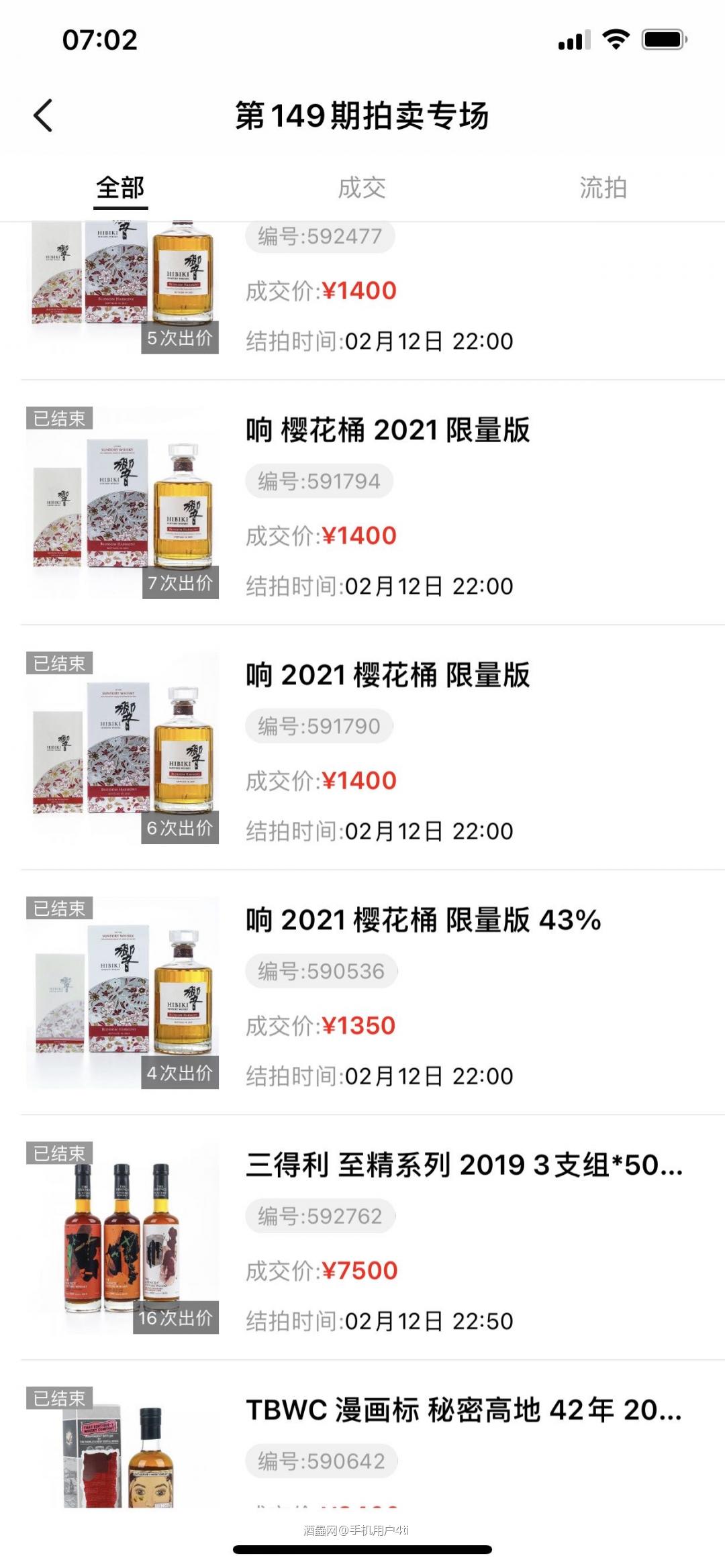Tap the 7次出价 bid count overlay

[179, 585]
